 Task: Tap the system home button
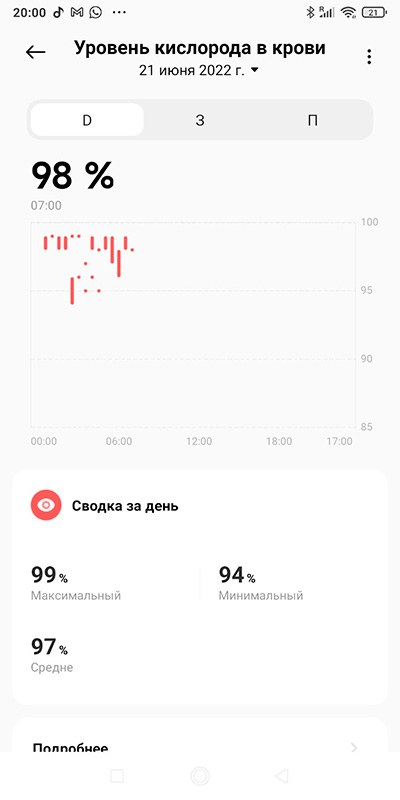[200, 776]
